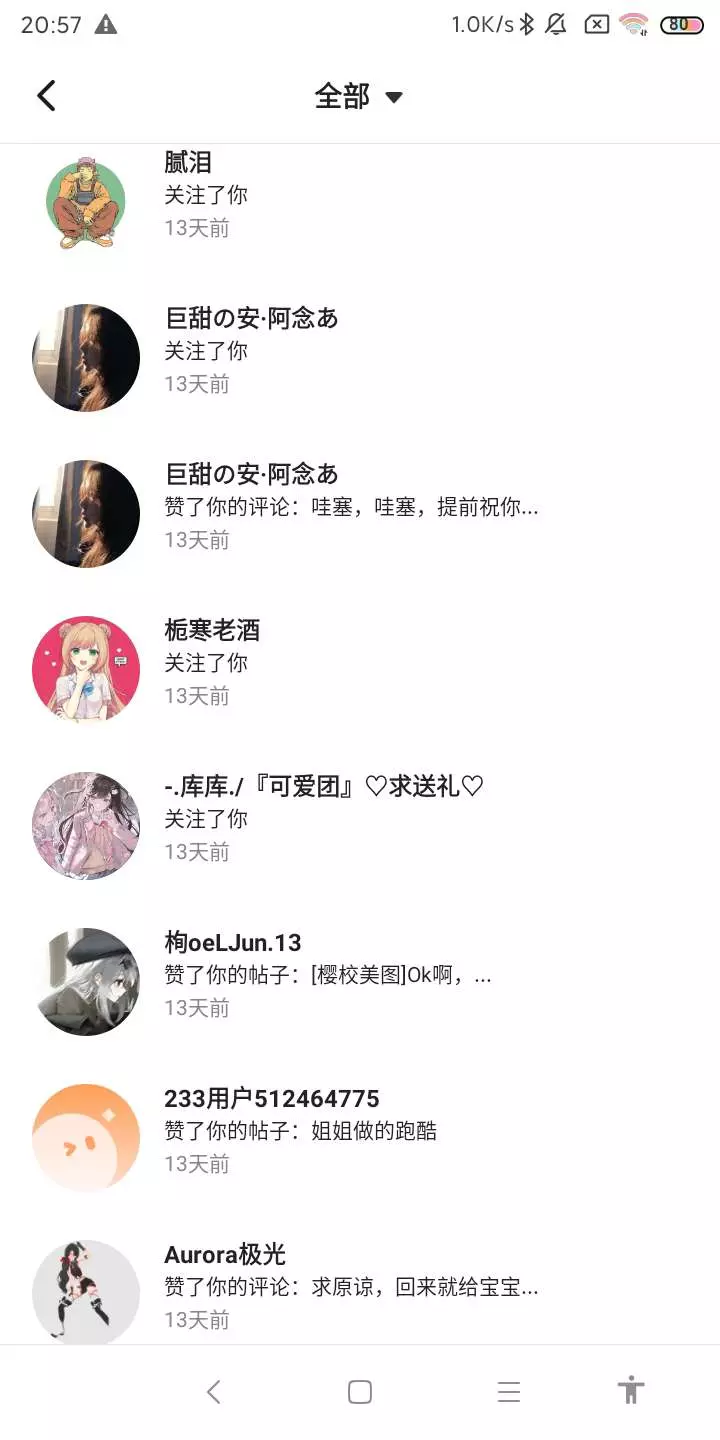720x1440 pixels.
Task: Open 233用户512464775's post like notification
Action: pyautogui.click(x=360, y=1138)
